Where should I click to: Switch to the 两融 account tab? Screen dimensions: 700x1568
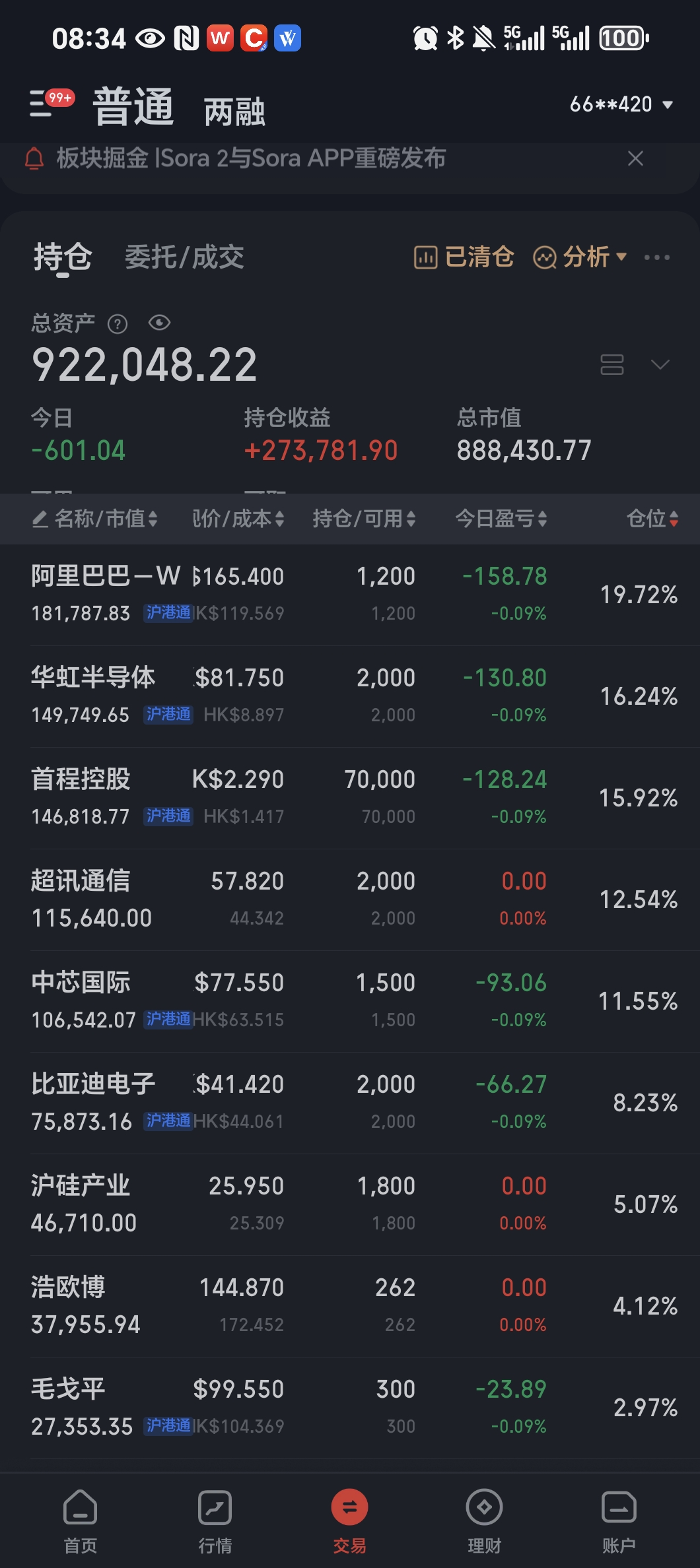pos(234,112)
